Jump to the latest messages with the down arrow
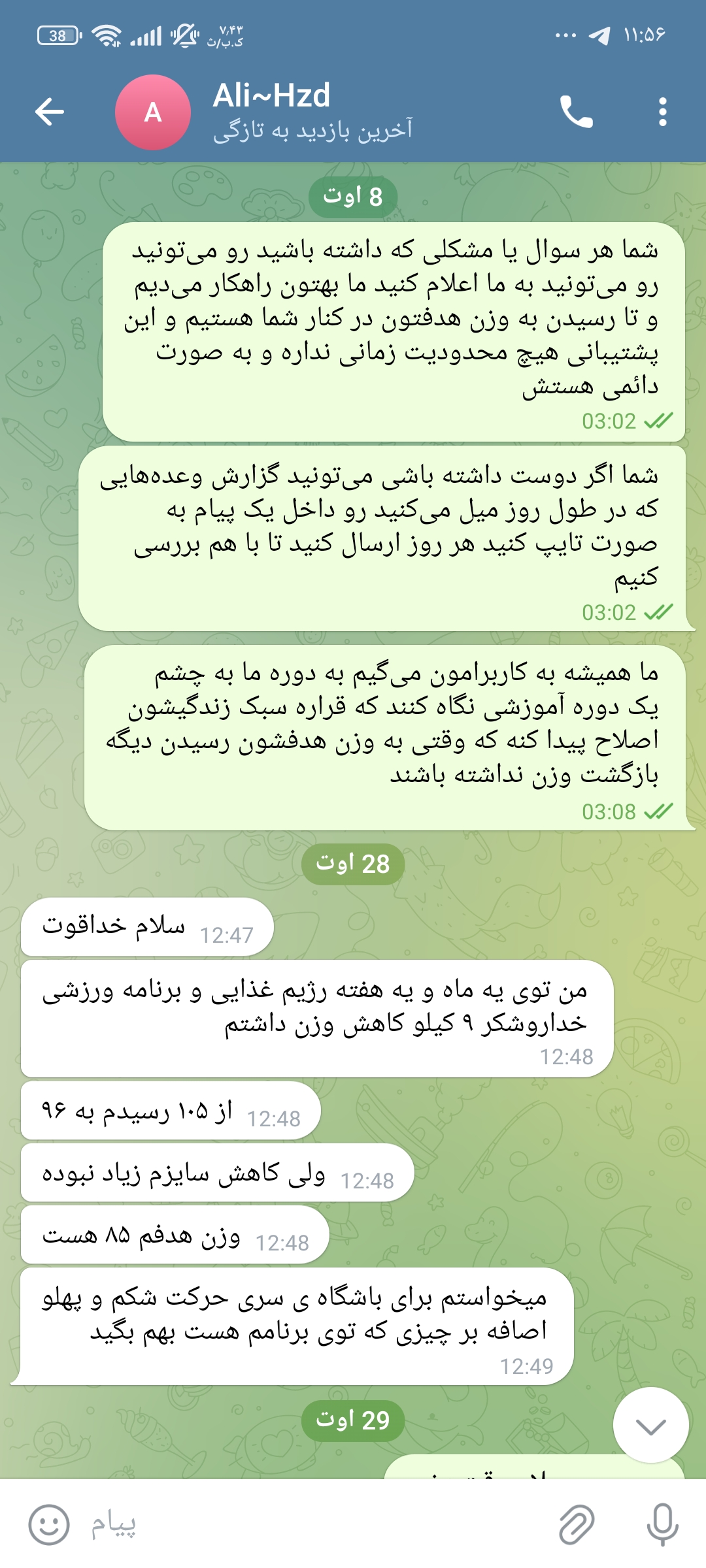Viewport: 706px width, 1568px height. coord(651,1425)
